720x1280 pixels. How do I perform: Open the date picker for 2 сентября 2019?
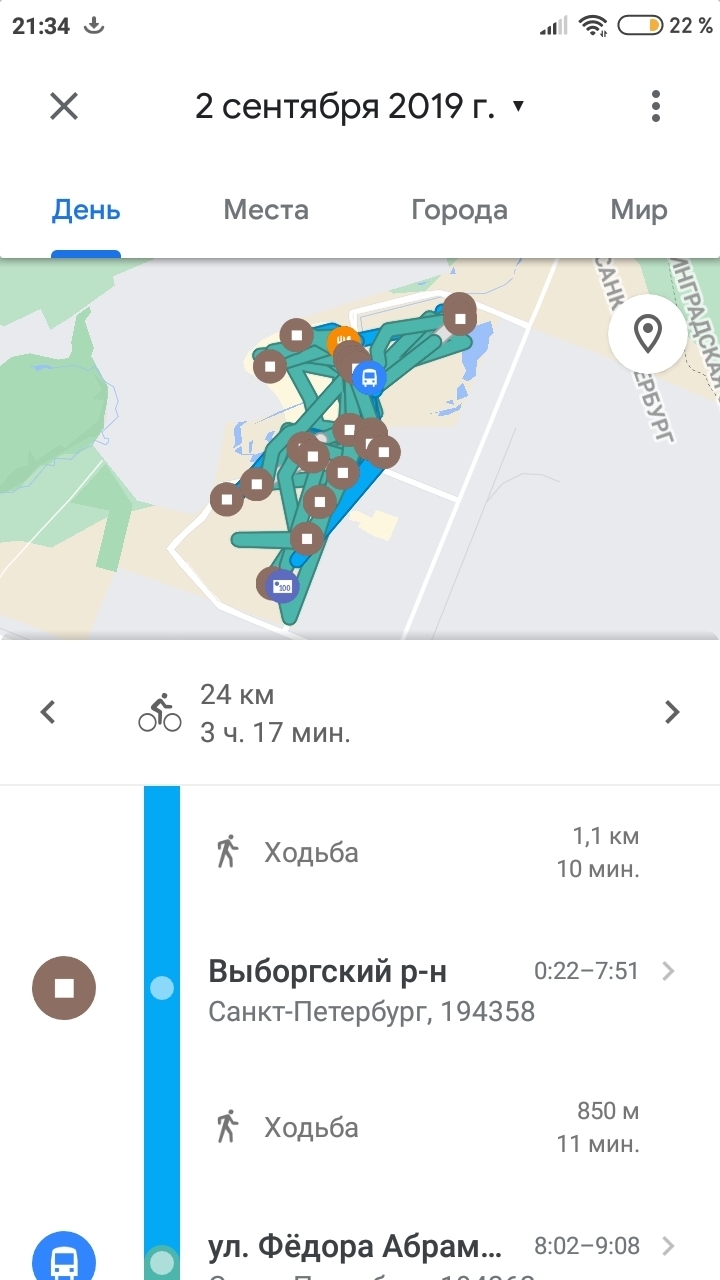pos(359,107)
